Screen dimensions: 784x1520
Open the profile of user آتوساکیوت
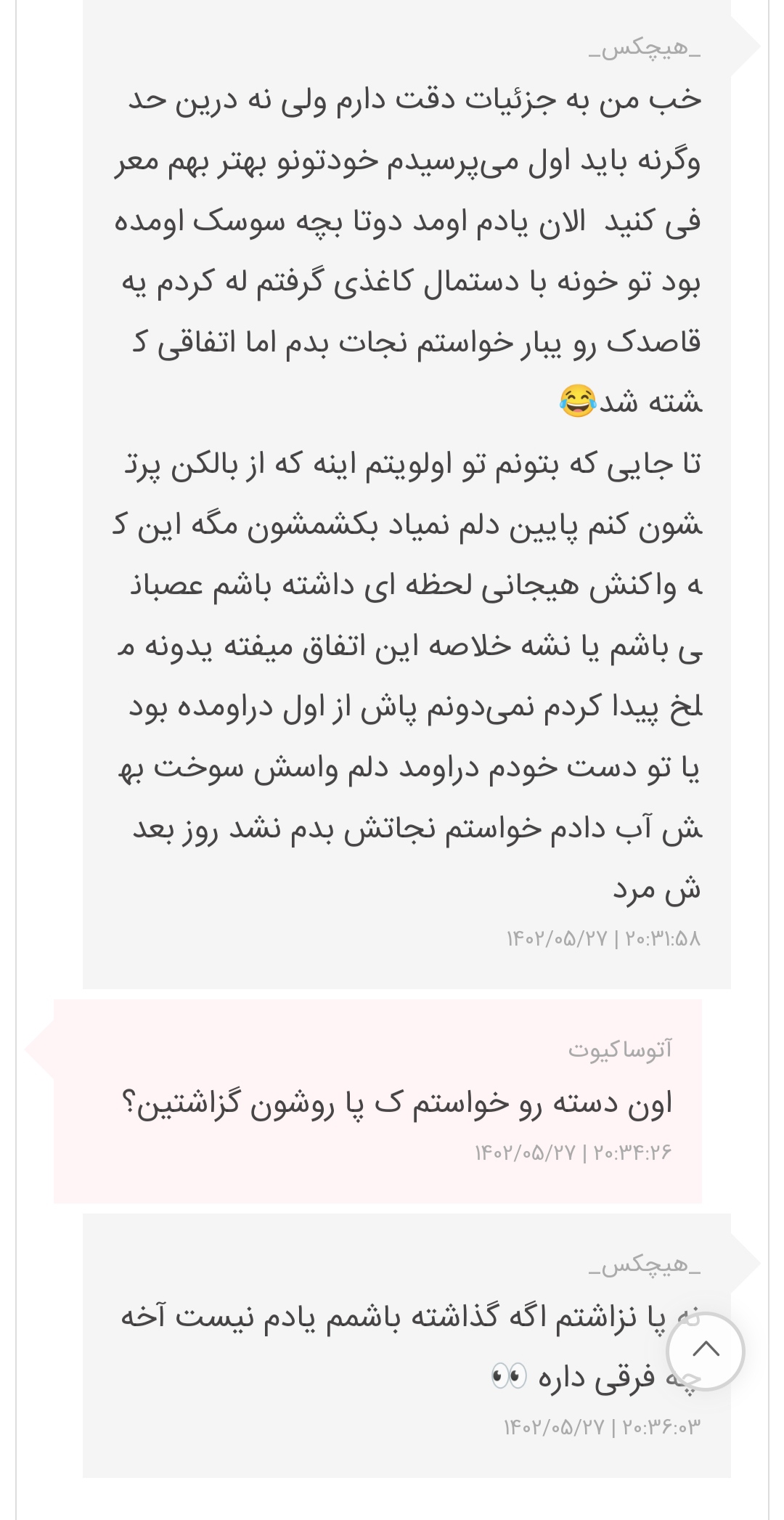pos(620,1049)
